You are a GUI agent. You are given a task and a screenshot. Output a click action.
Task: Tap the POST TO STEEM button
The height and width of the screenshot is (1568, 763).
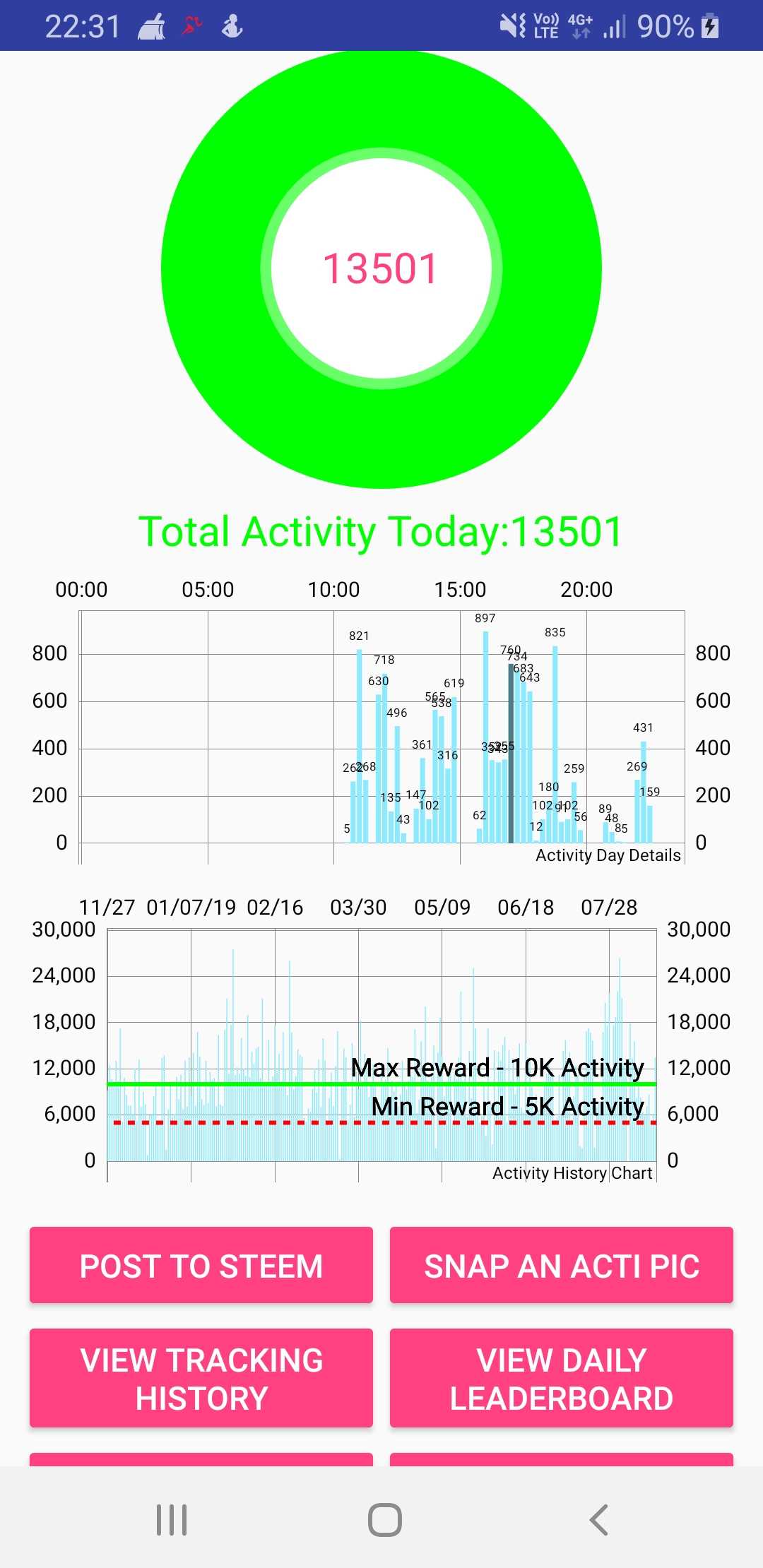coord(201,1265)
